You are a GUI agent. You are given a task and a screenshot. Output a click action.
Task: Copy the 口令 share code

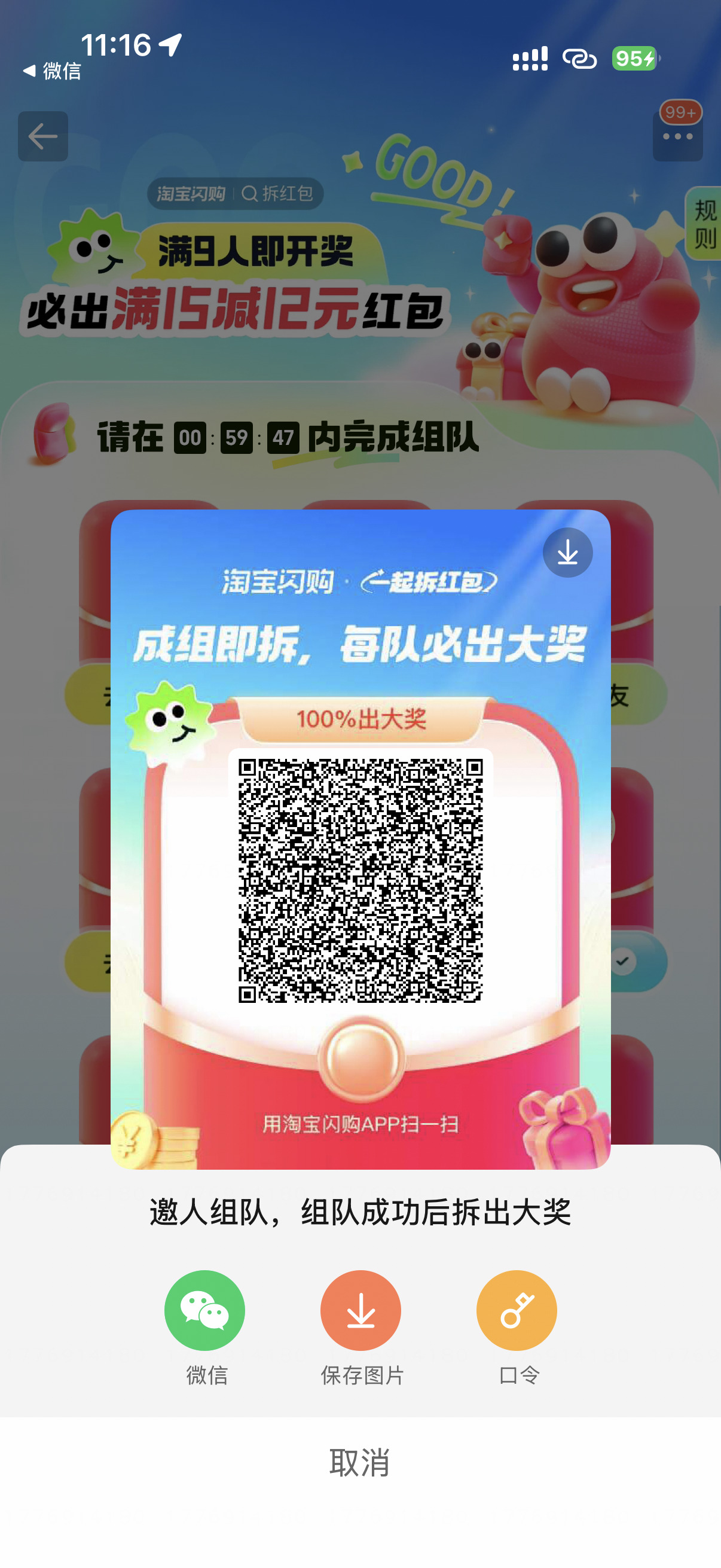pos(516,1310)
